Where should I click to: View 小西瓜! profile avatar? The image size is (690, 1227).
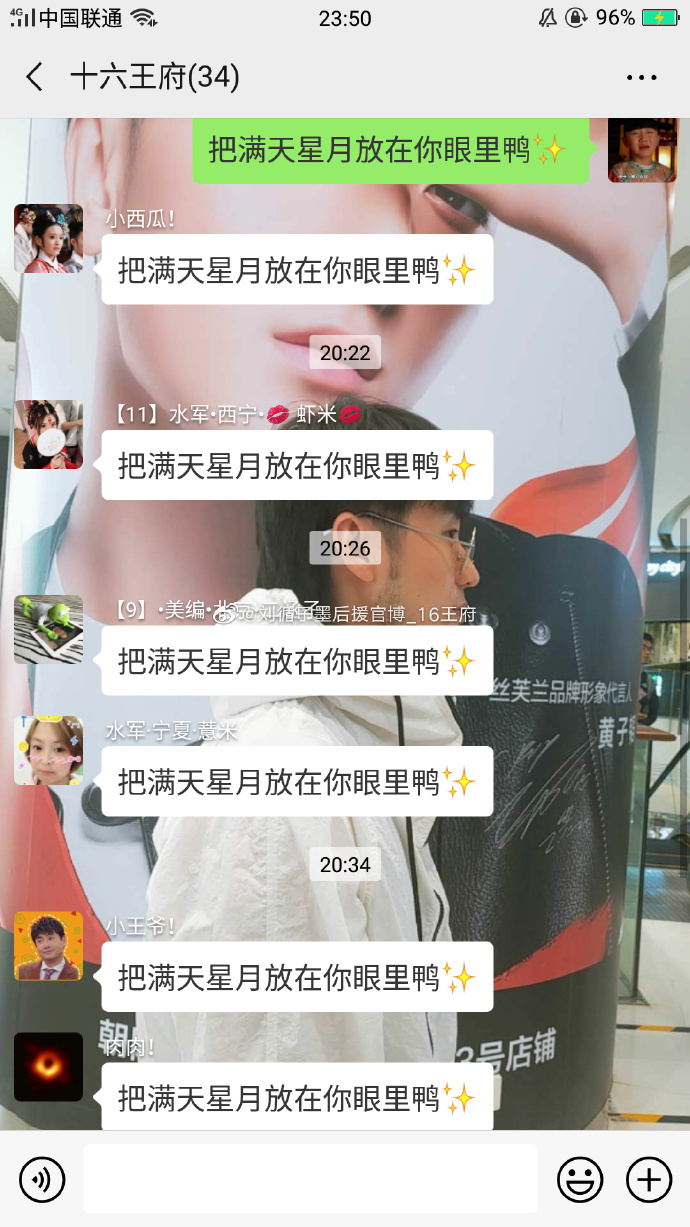48,238
